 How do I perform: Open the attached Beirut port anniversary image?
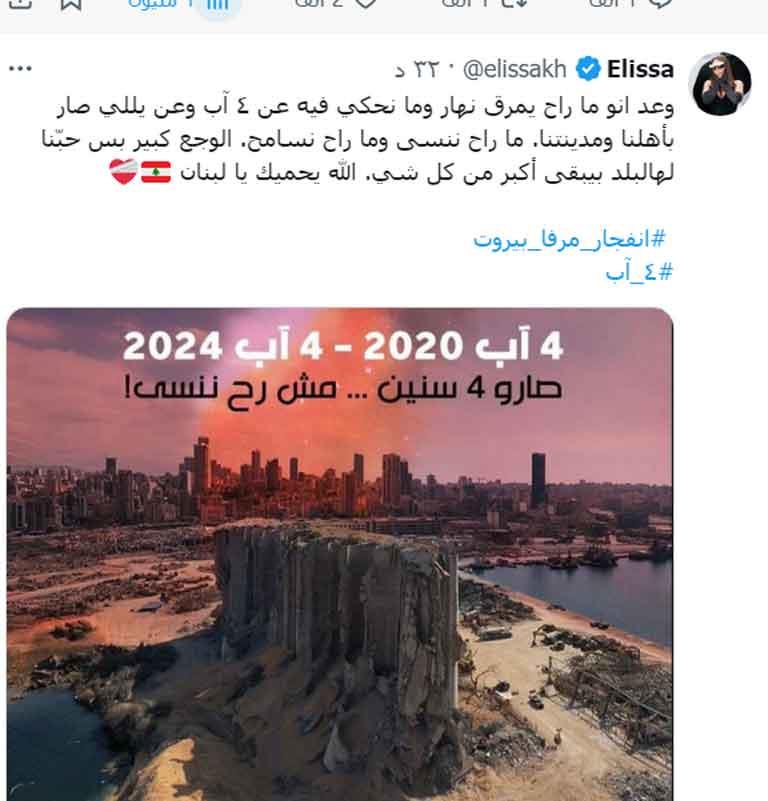click(340, 550)
